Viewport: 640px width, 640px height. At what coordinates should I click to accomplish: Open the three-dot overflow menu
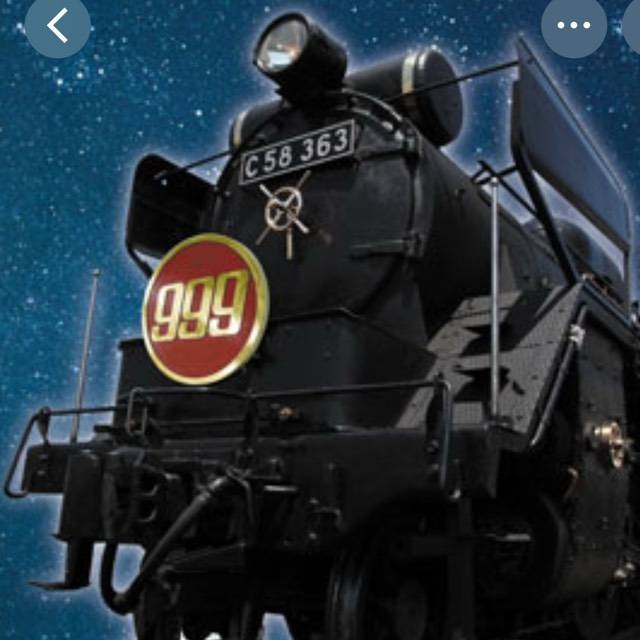pos(574,26)
